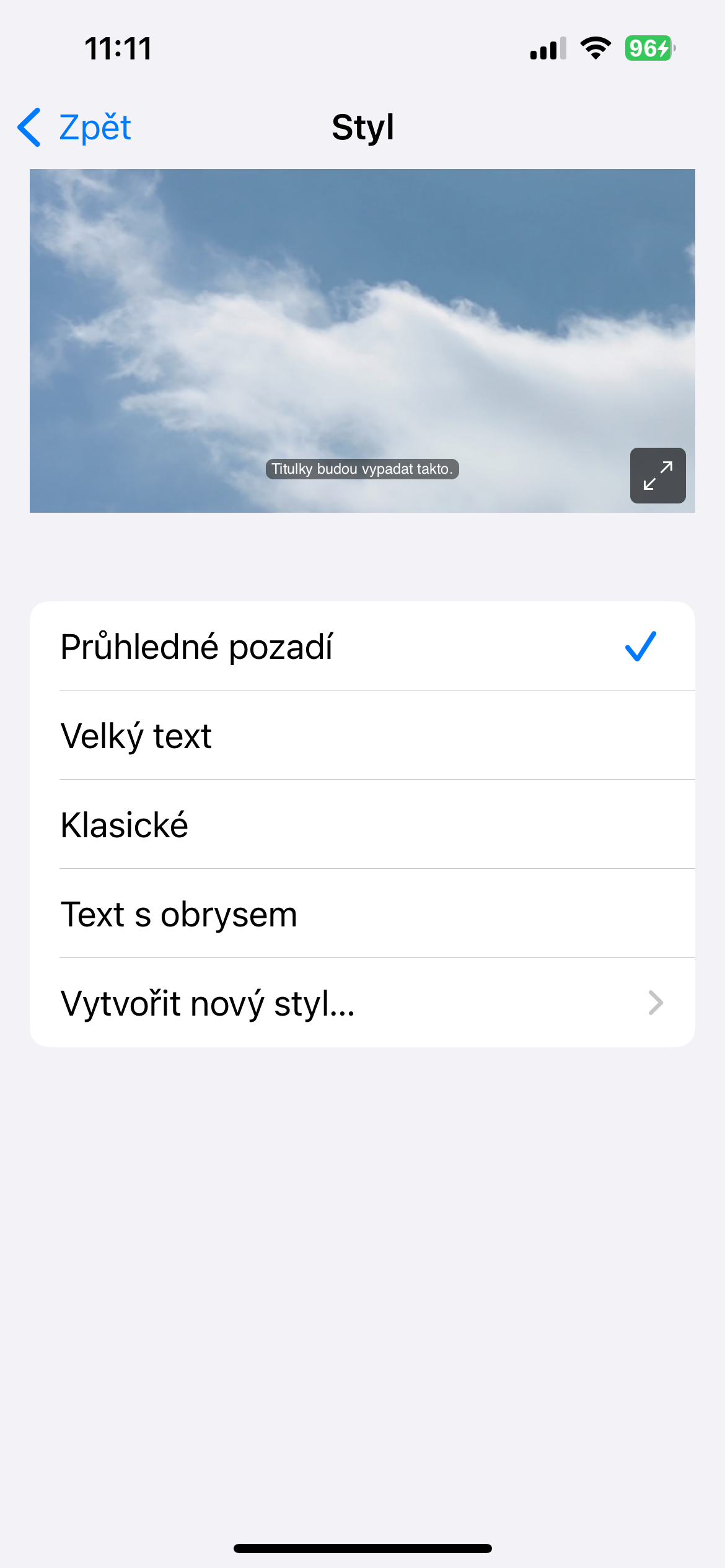Open Vytvořit nový styl…

point(362,1003)
